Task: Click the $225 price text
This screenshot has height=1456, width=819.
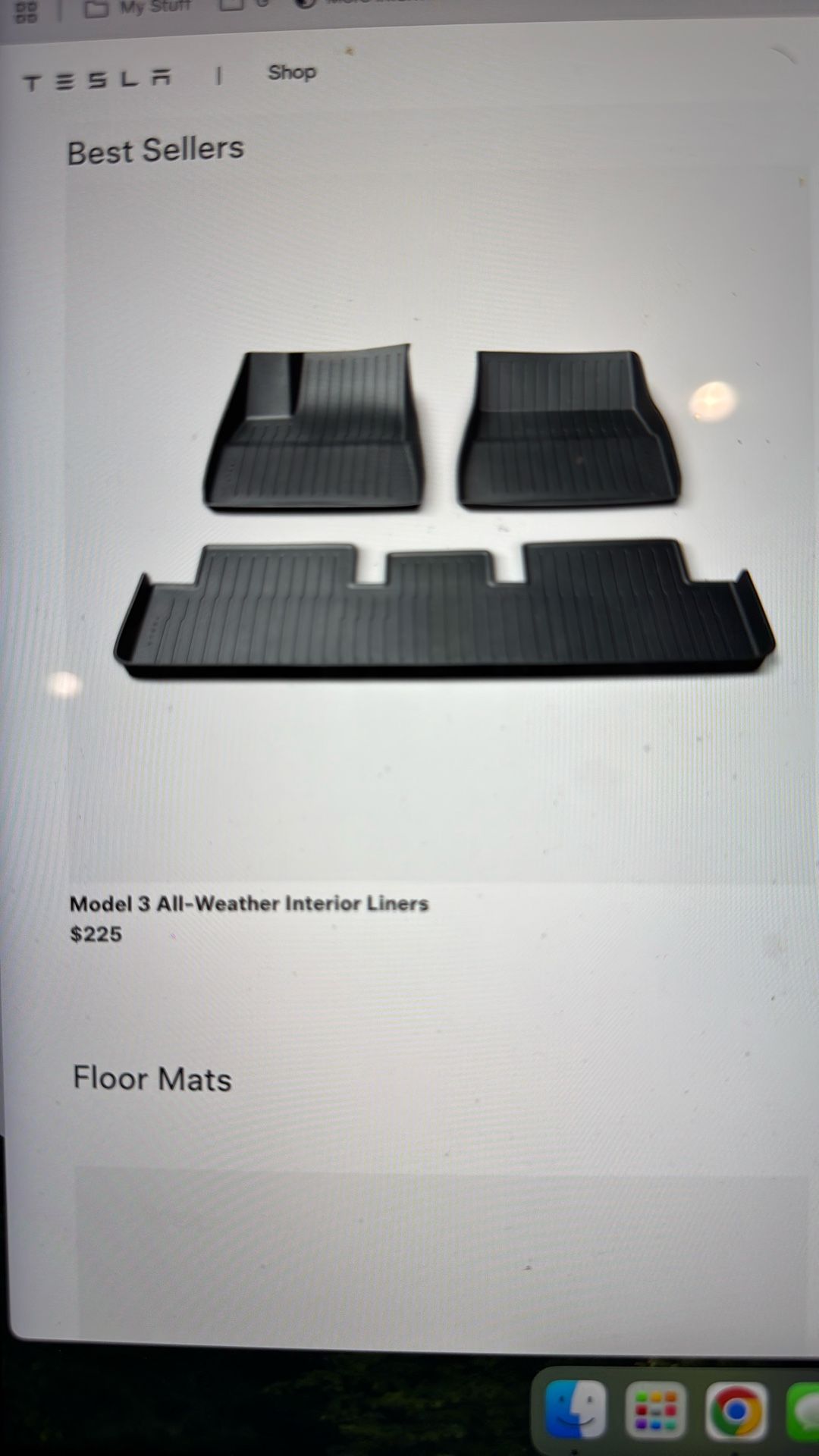Action: [x=96, y=934]
